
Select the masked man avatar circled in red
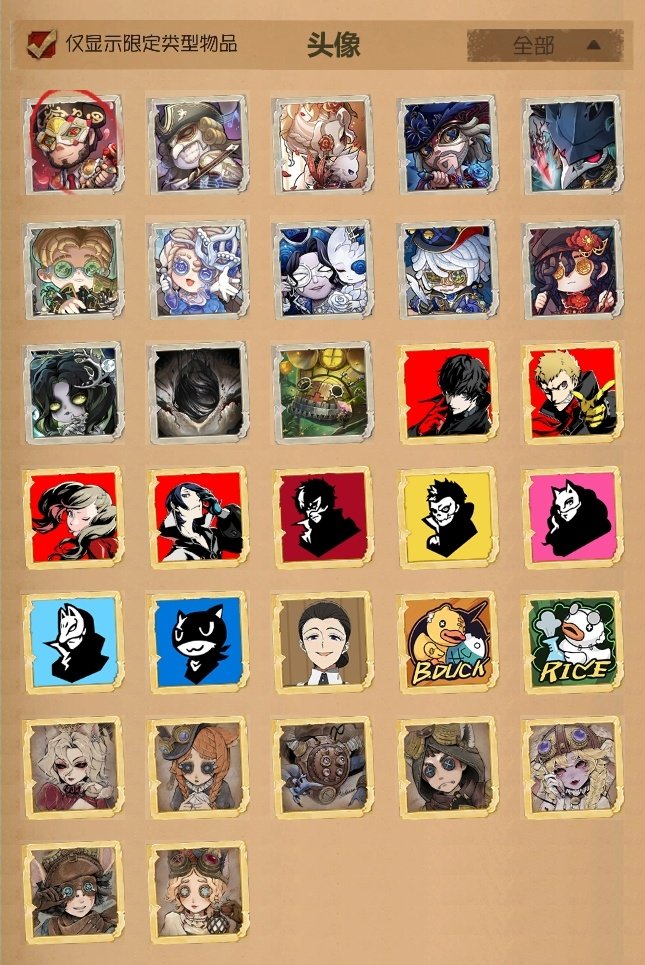73,145
